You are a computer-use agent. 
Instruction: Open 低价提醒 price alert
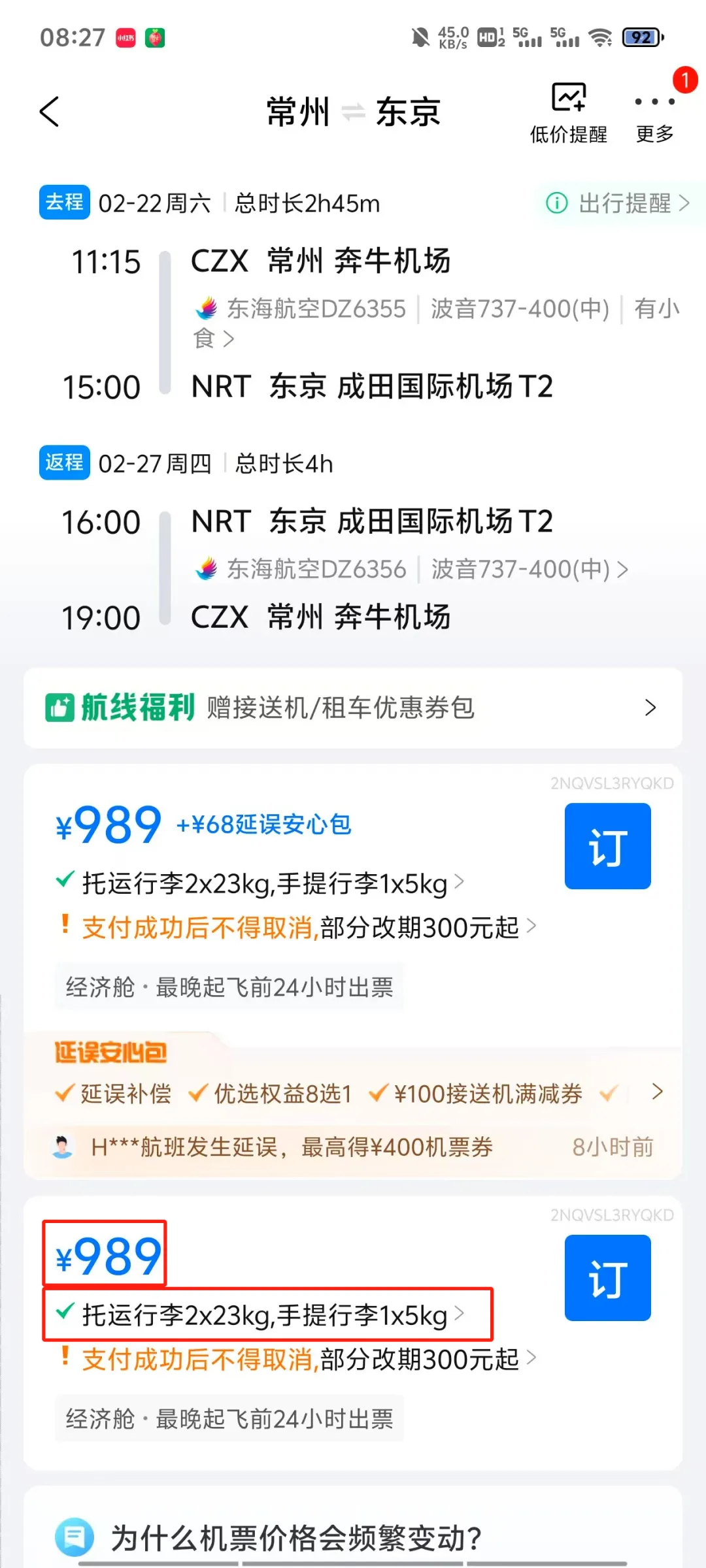coord(568,112)
